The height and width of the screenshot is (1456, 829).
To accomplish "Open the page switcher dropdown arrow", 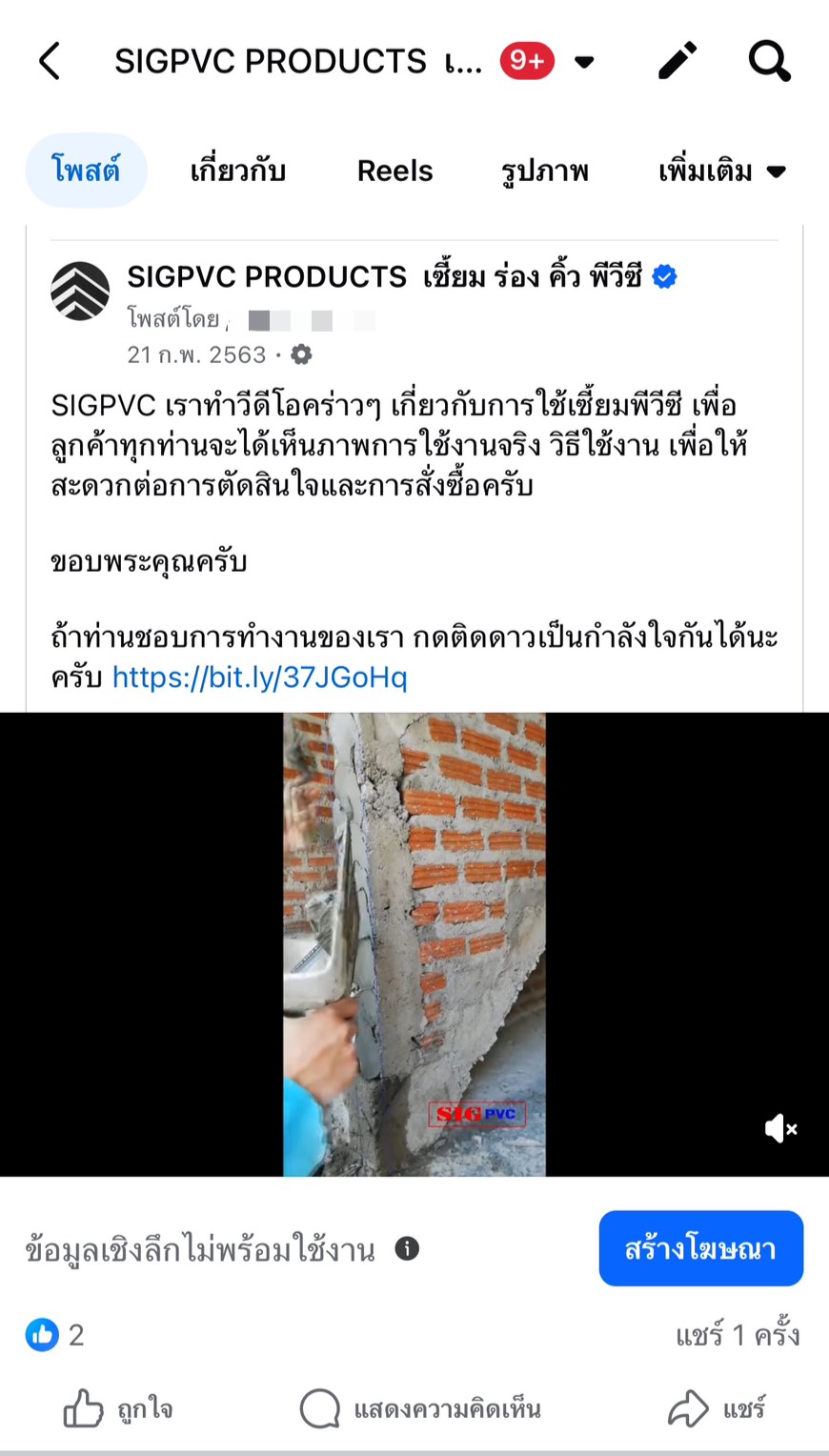I will click(585, 63).
